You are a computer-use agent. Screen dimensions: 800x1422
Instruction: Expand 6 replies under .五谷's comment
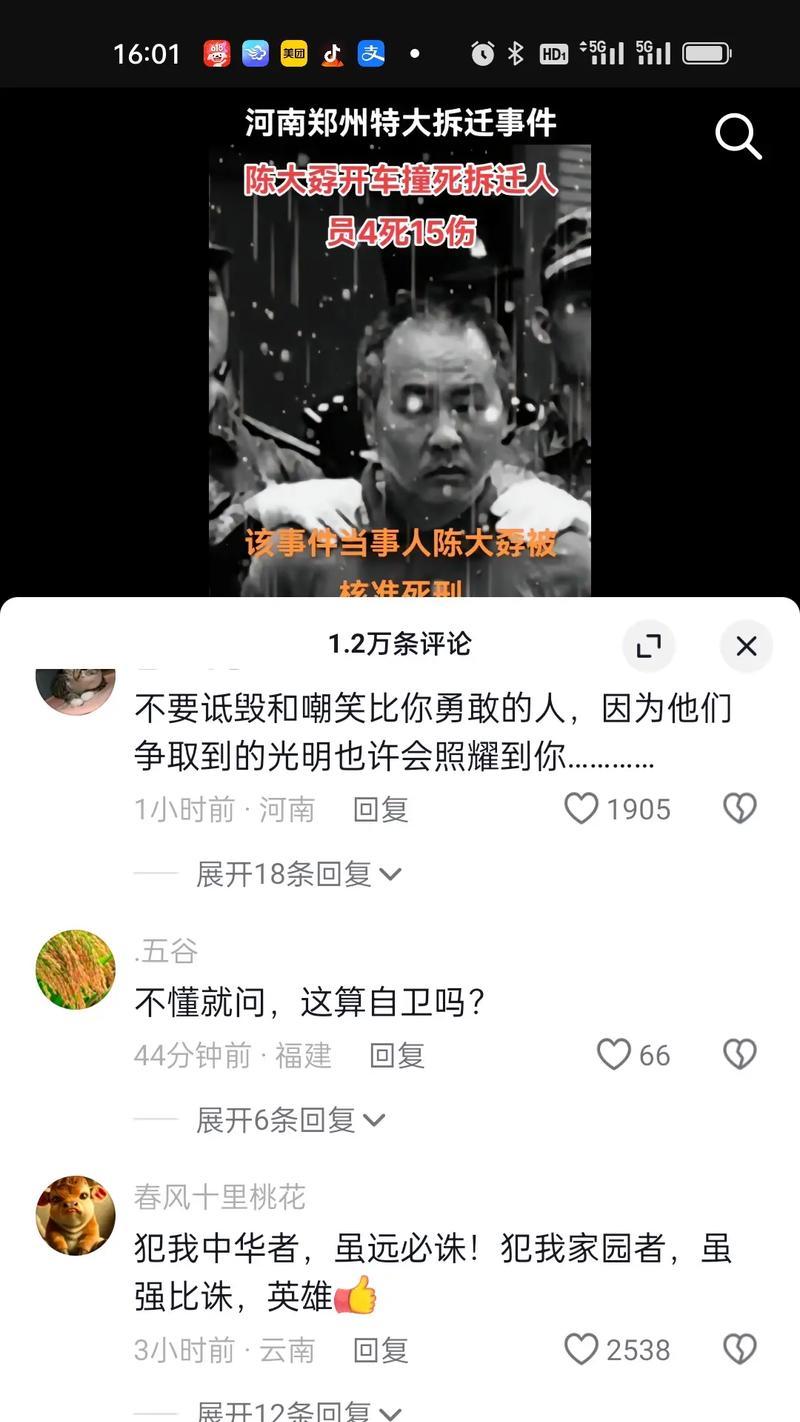(290, 1120)
